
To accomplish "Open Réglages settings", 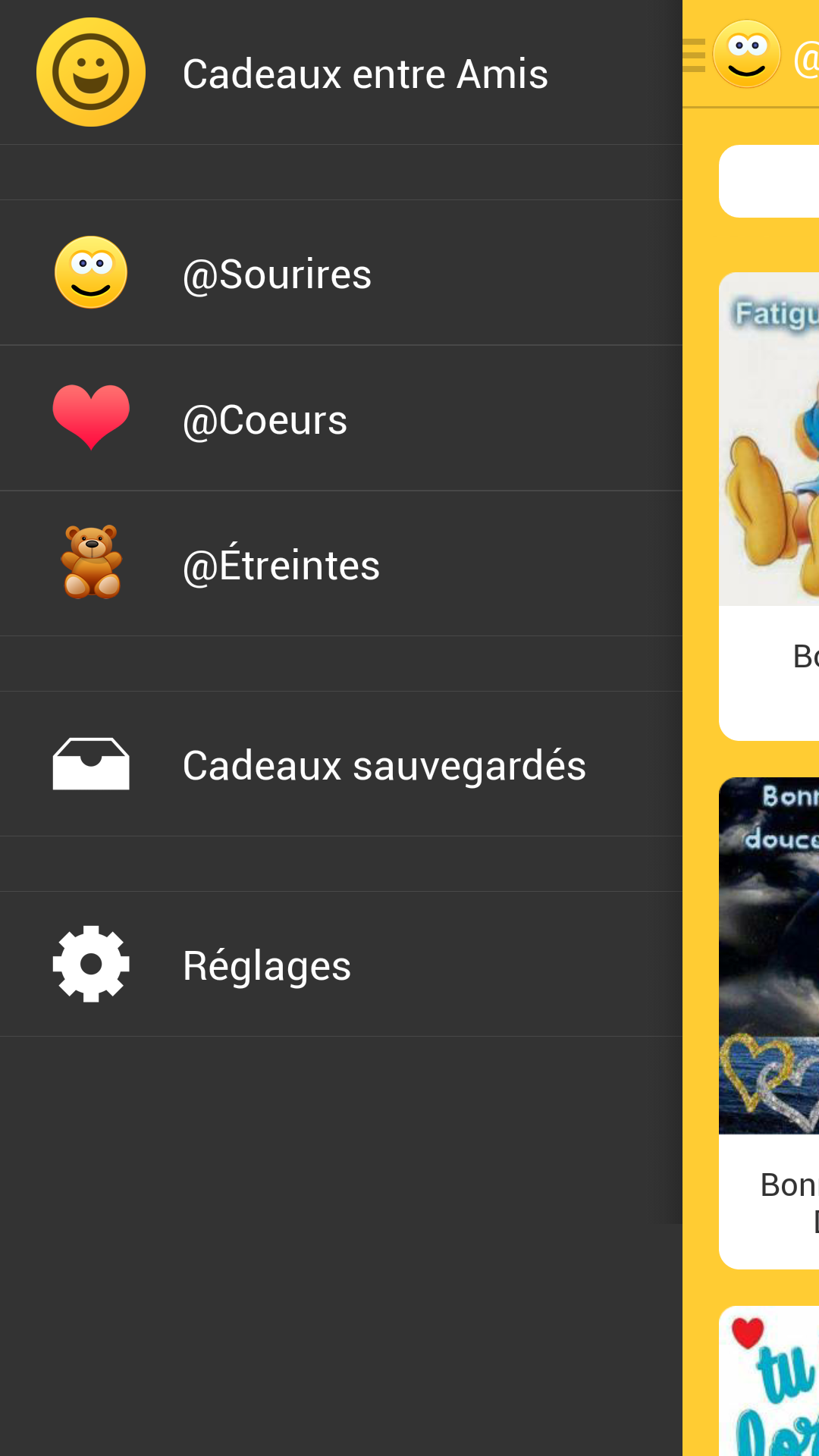I will [x=341, y=965].
